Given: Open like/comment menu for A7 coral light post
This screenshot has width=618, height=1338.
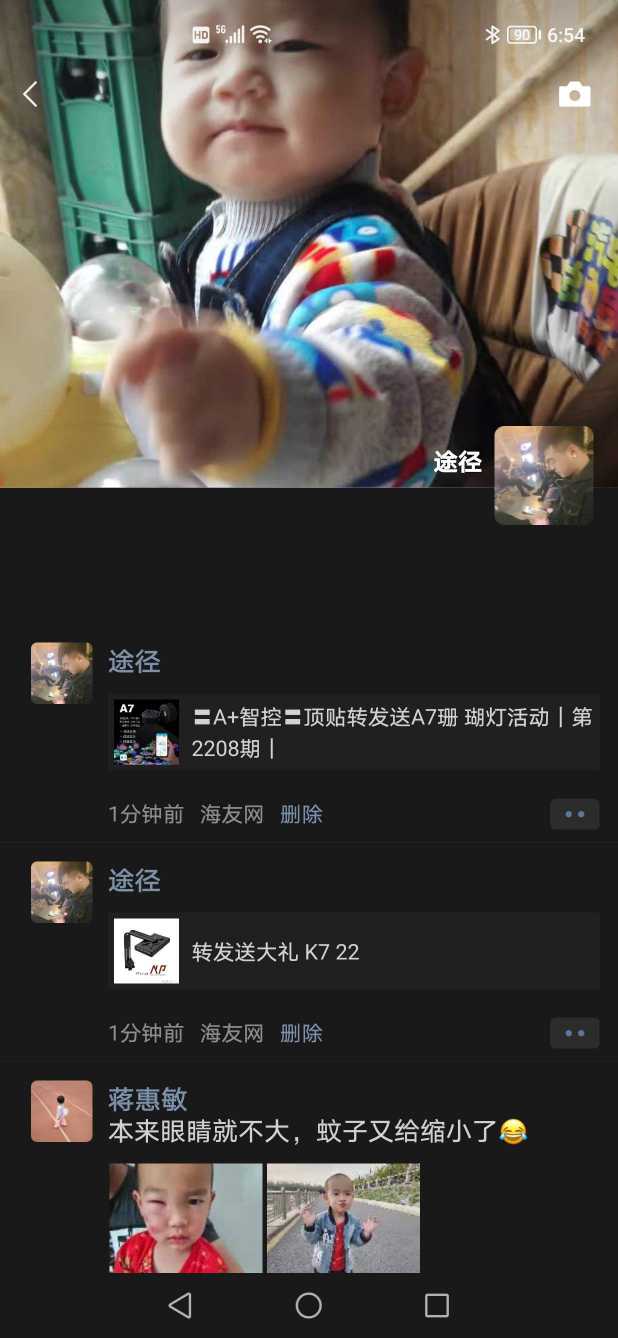Looking at the screenshot, I should point(574,814).
